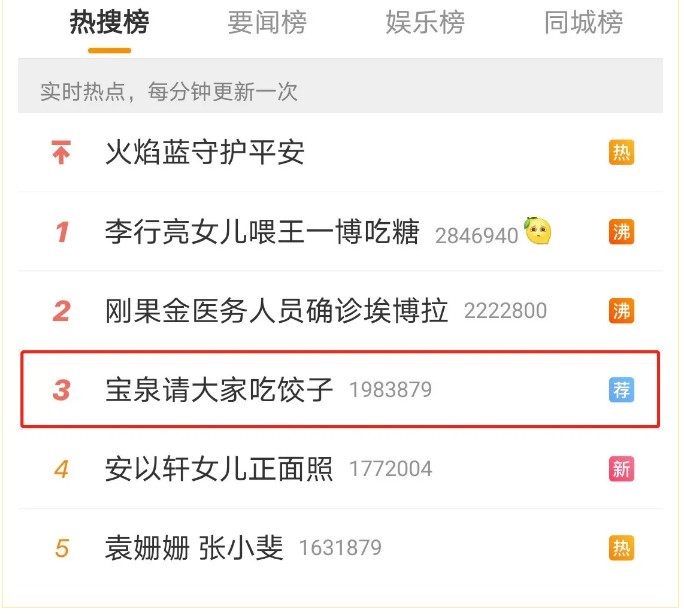This screenshot has height=614, width=684.
Task: View topic 刚果金医务人员确诊埃博拉
Action: [277, 310]
